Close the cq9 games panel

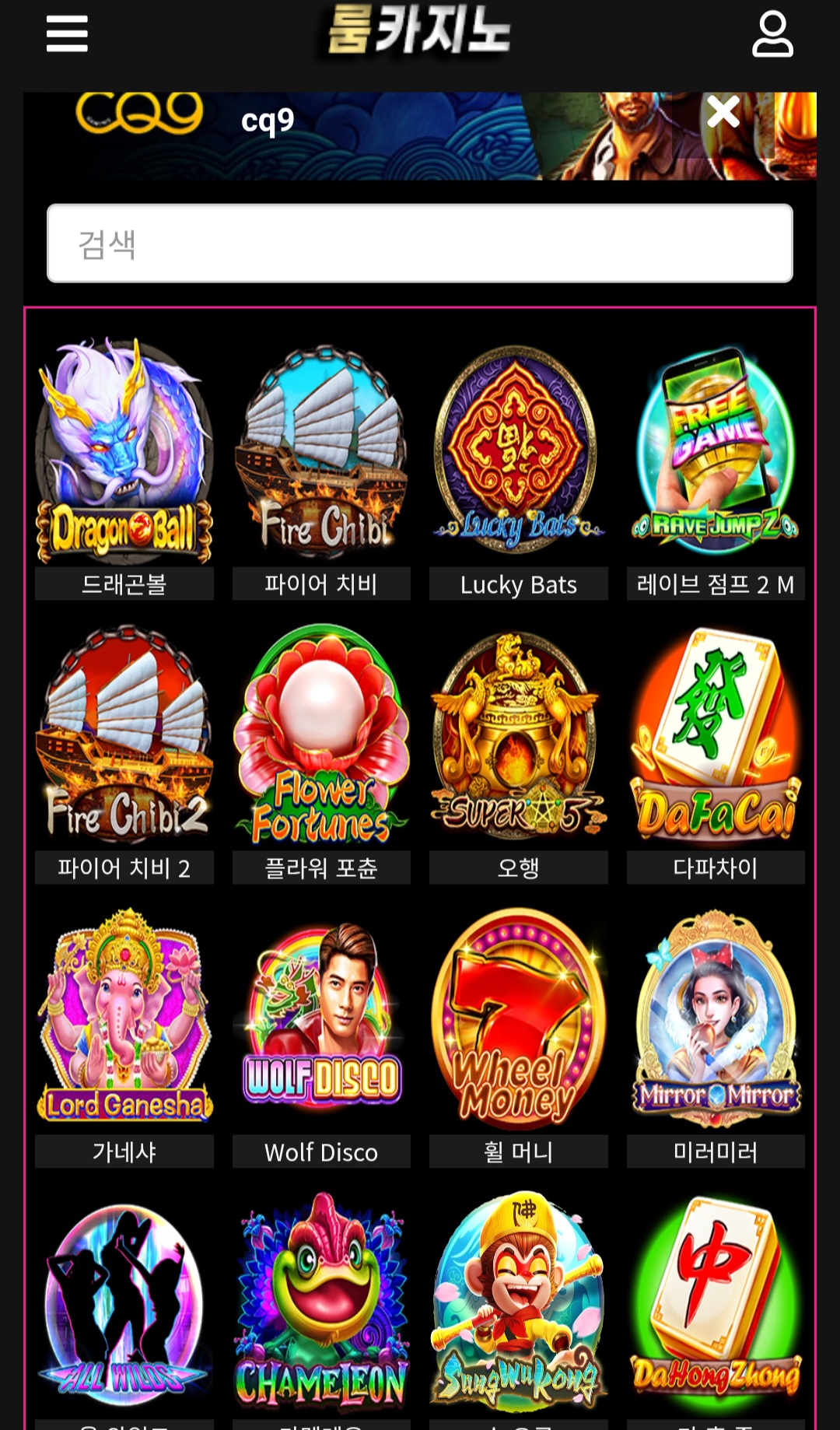tap(723, 112)
